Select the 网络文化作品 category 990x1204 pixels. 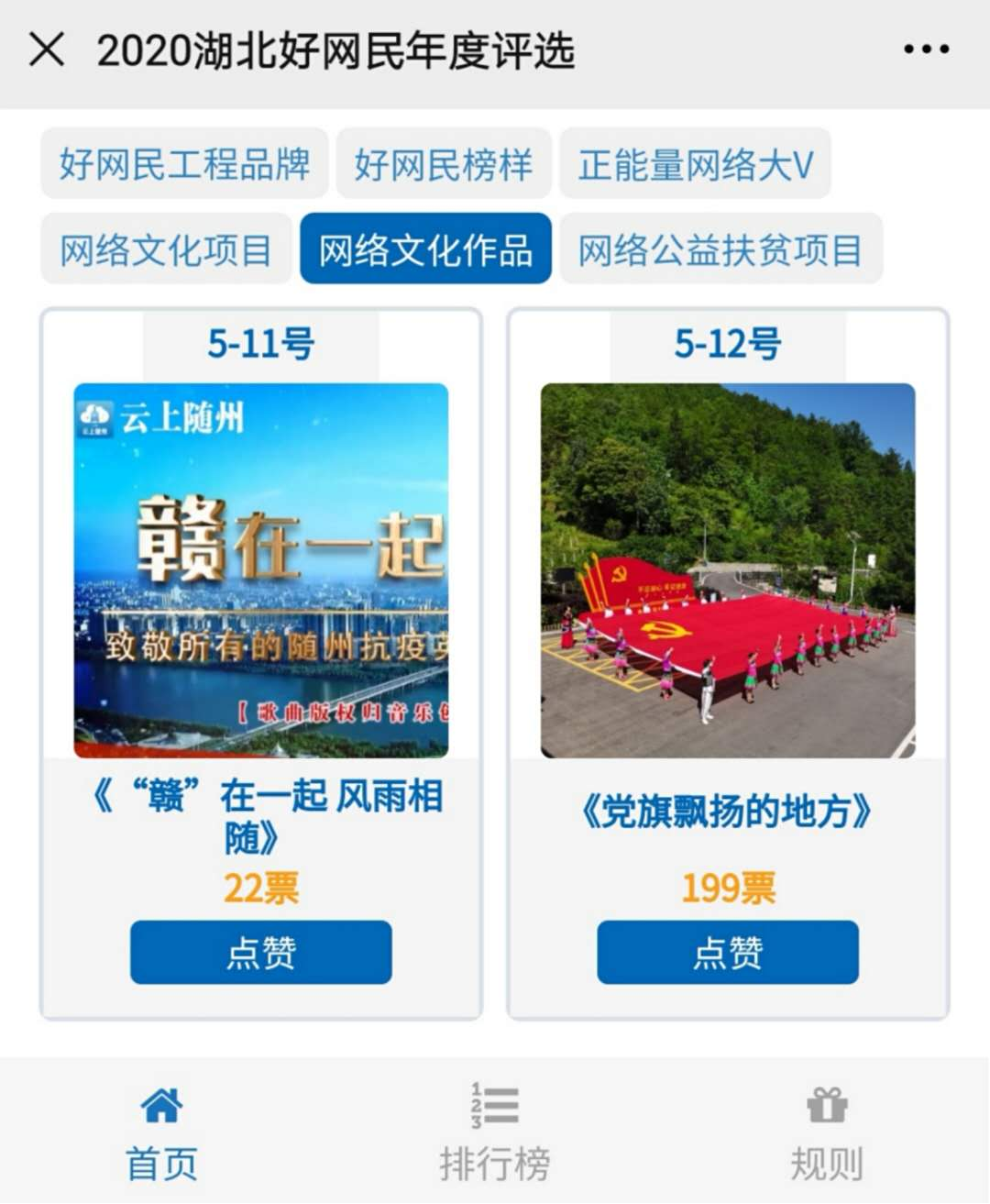pos(426,249)
